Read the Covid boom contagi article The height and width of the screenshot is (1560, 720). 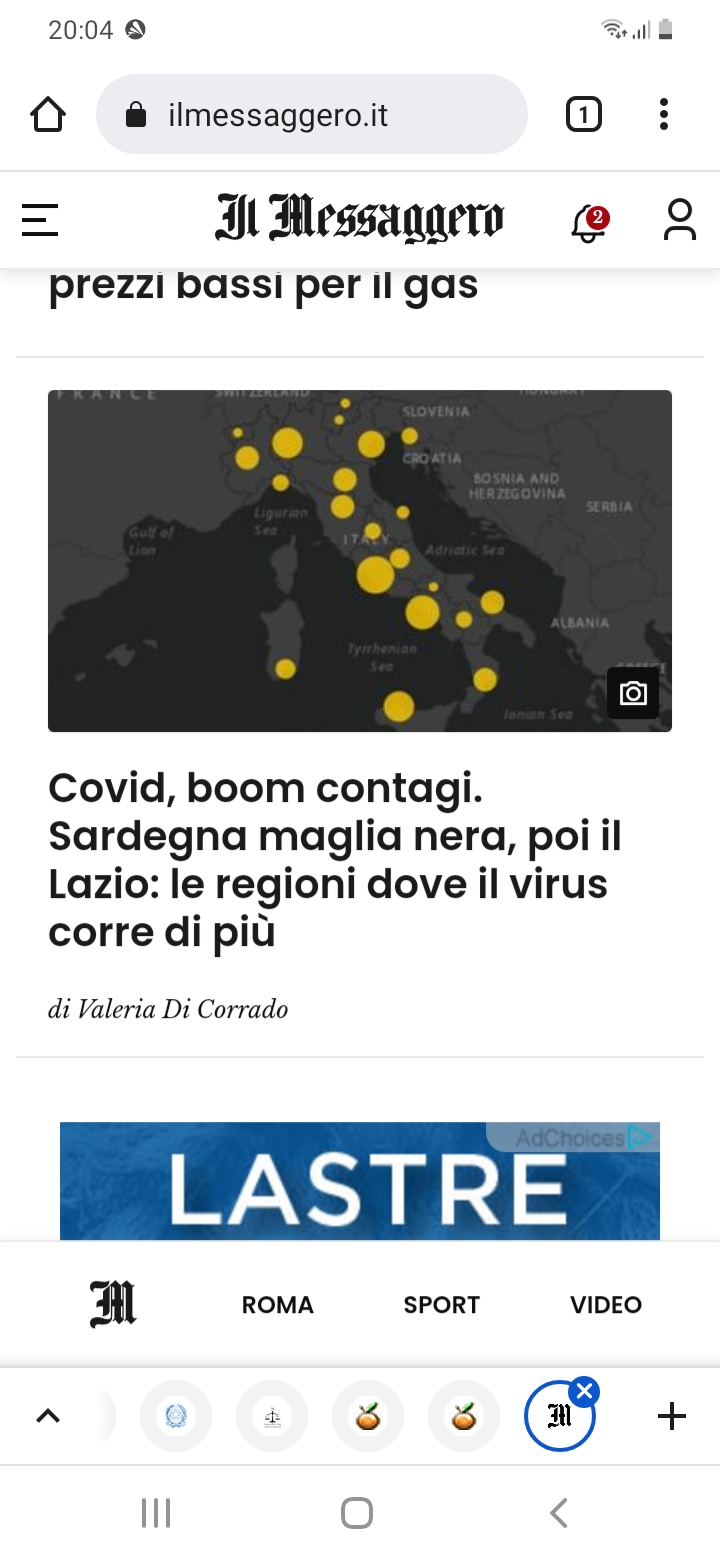point(335,860)
